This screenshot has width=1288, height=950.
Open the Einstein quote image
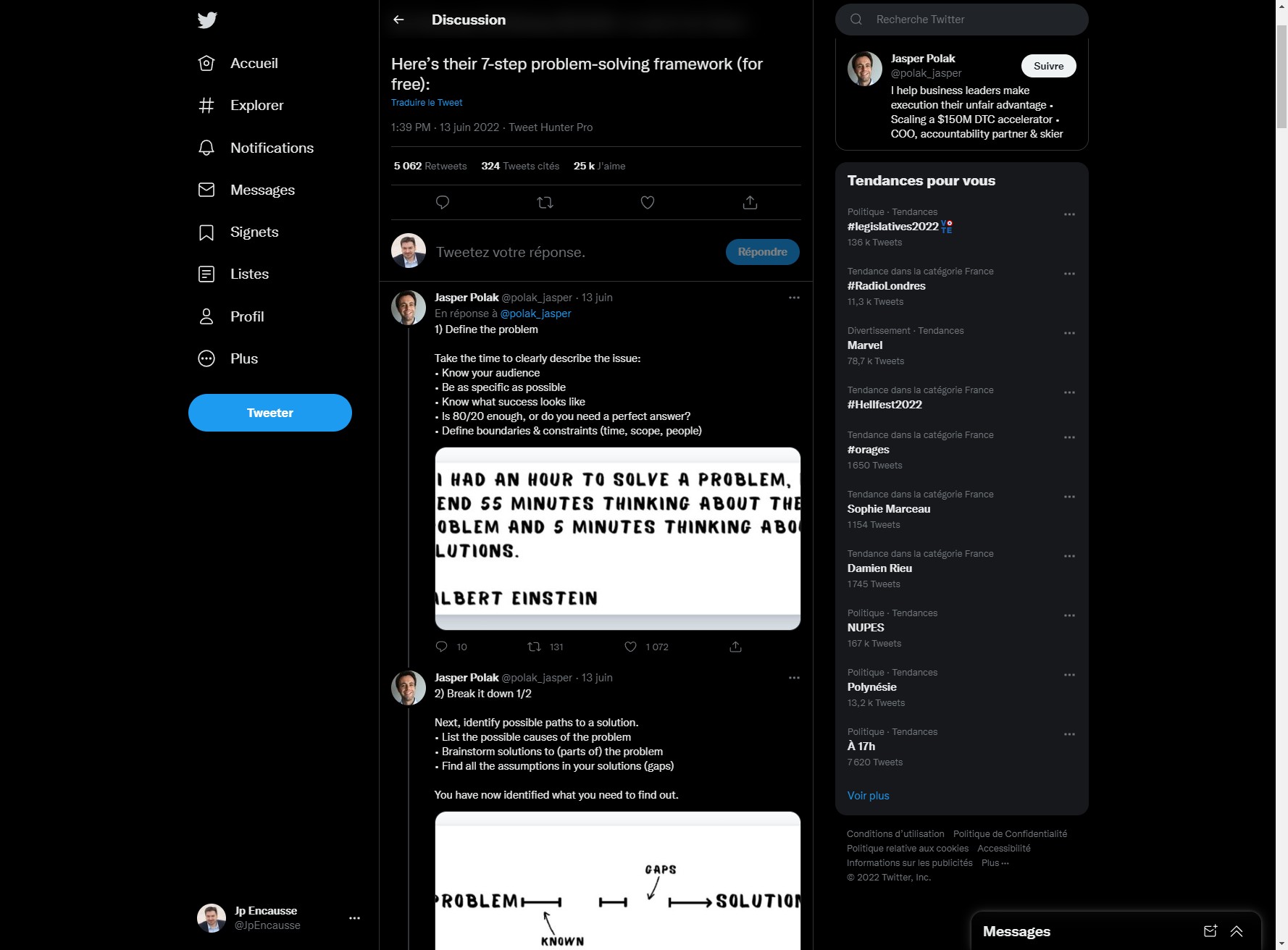pyautogui.click(x=617, y=539)
